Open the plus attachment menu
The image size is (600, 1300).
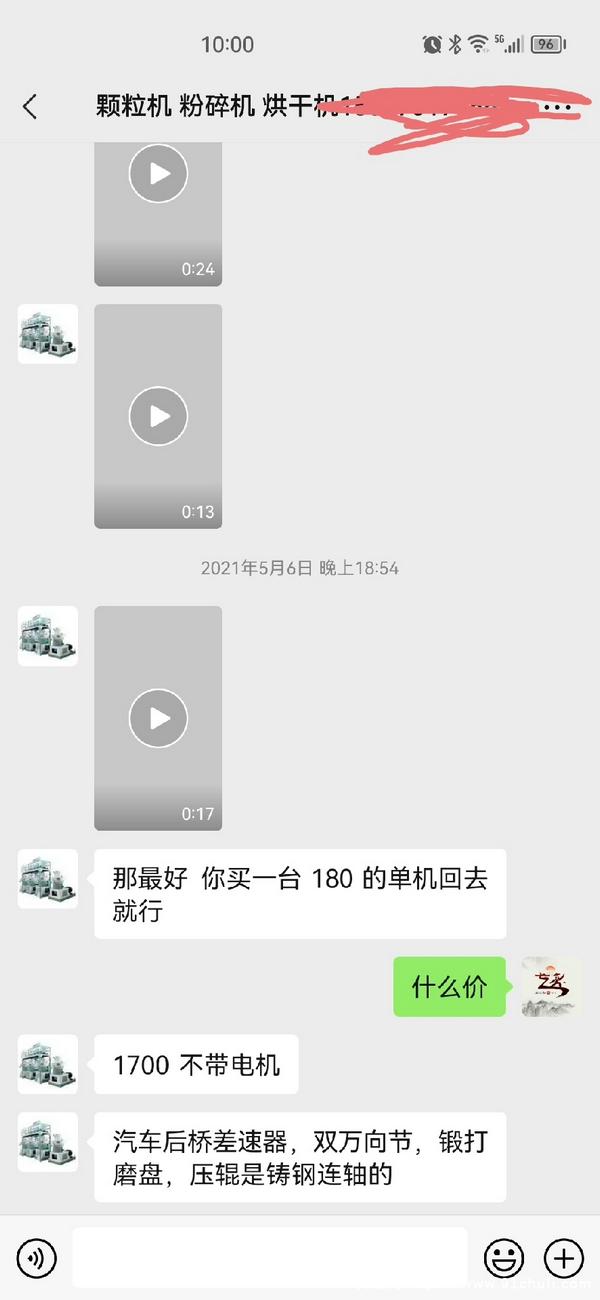[563, 1257]
